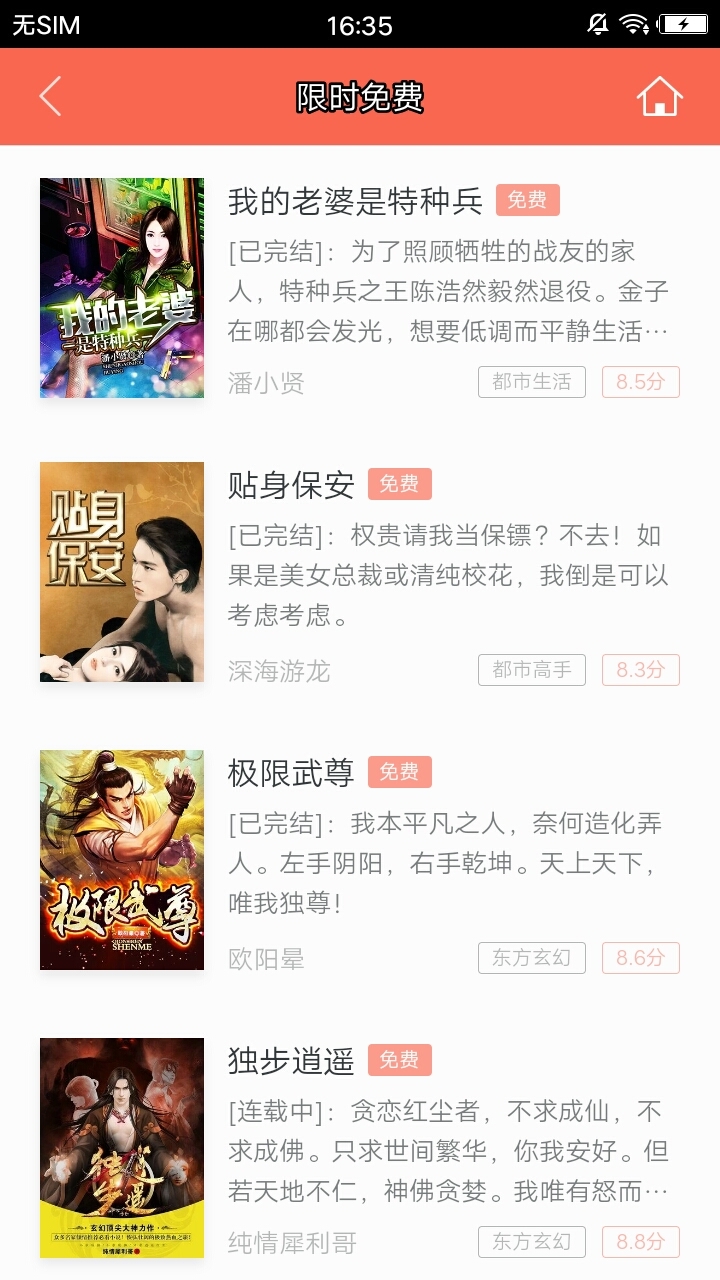Open the novel 极限武尊

click(291, 771)
